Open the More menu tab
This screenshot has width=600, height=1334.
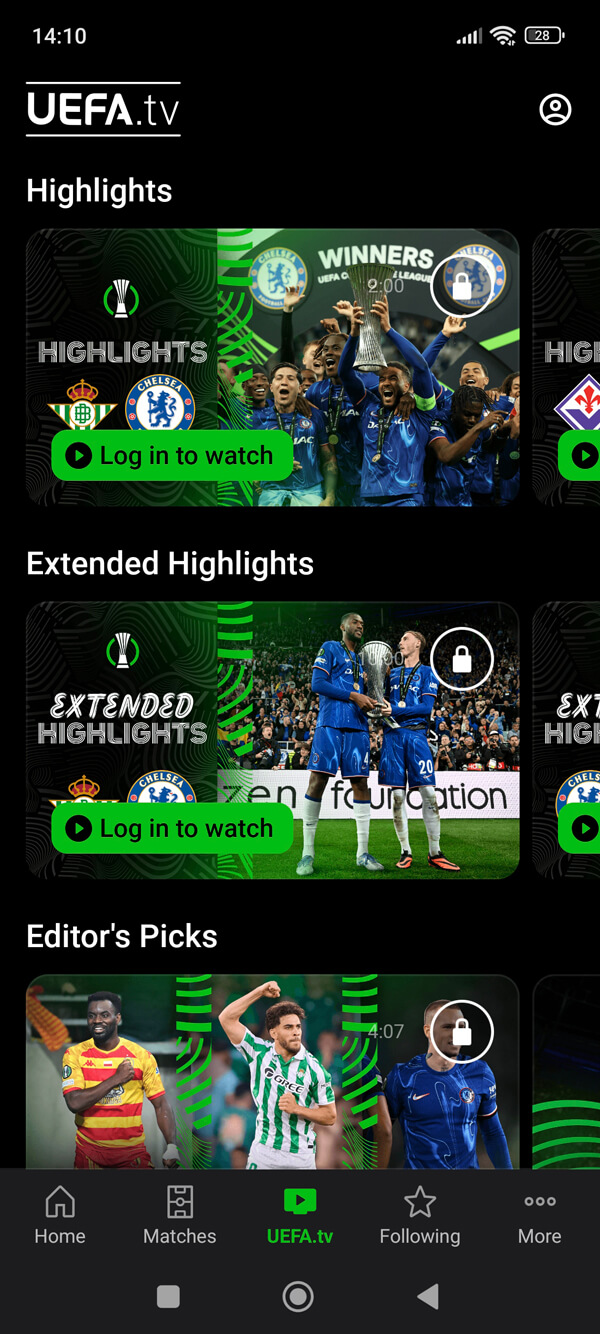tap(540, 1215)
